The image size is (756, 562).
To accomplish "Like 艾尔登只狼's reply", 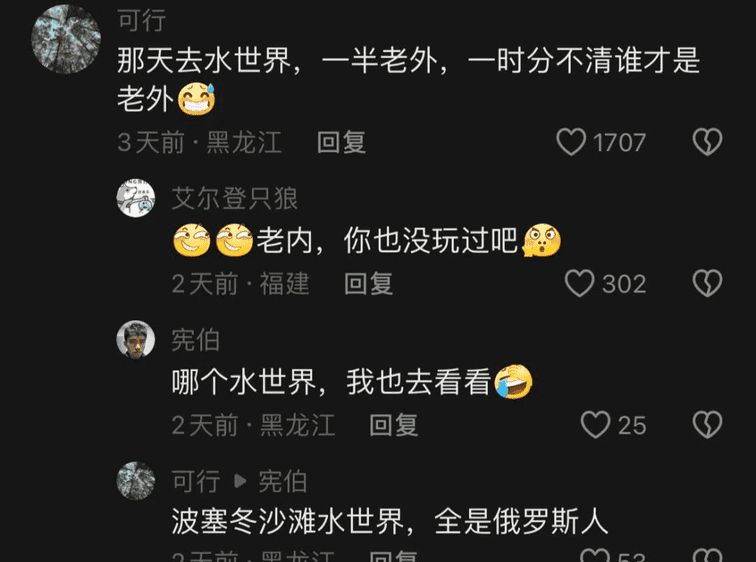I will click(580, 284).
